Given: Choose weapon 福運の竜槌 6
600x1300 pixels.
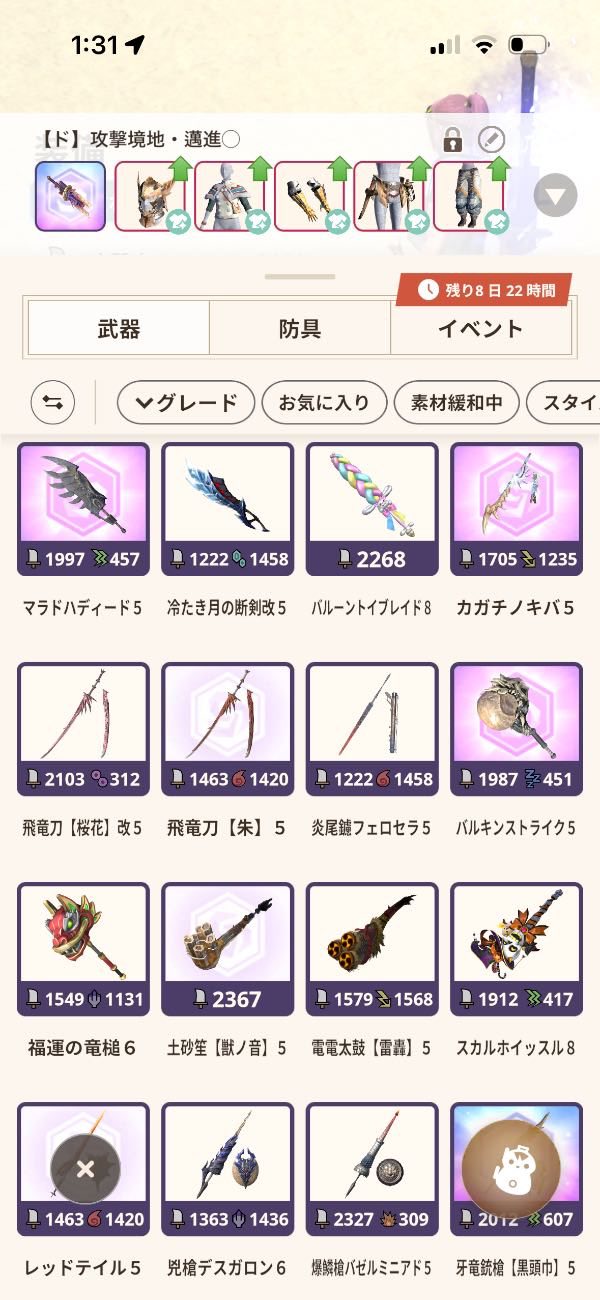Looking at the screenshot, I should coord(83,950).
